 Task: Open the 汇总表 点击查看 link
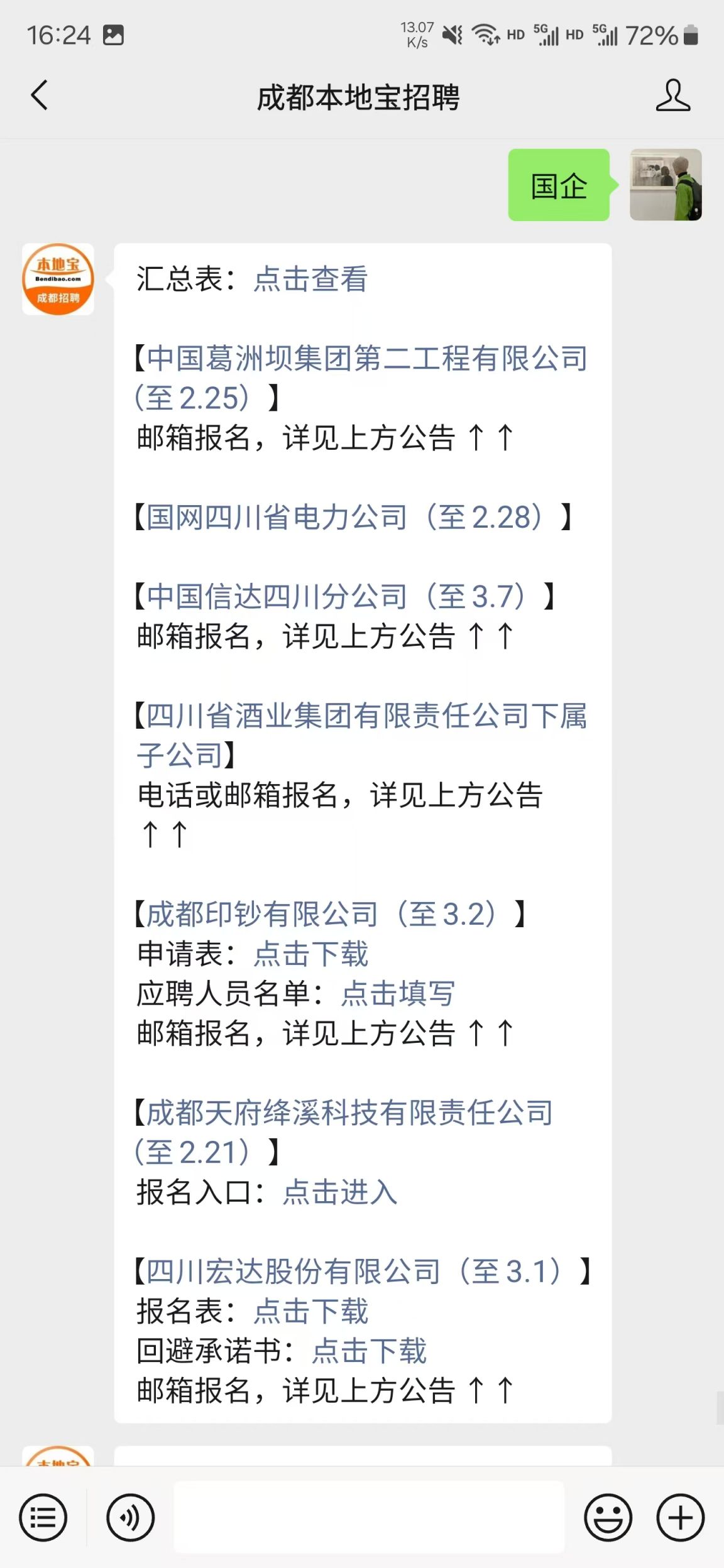[x=310, y=279]
